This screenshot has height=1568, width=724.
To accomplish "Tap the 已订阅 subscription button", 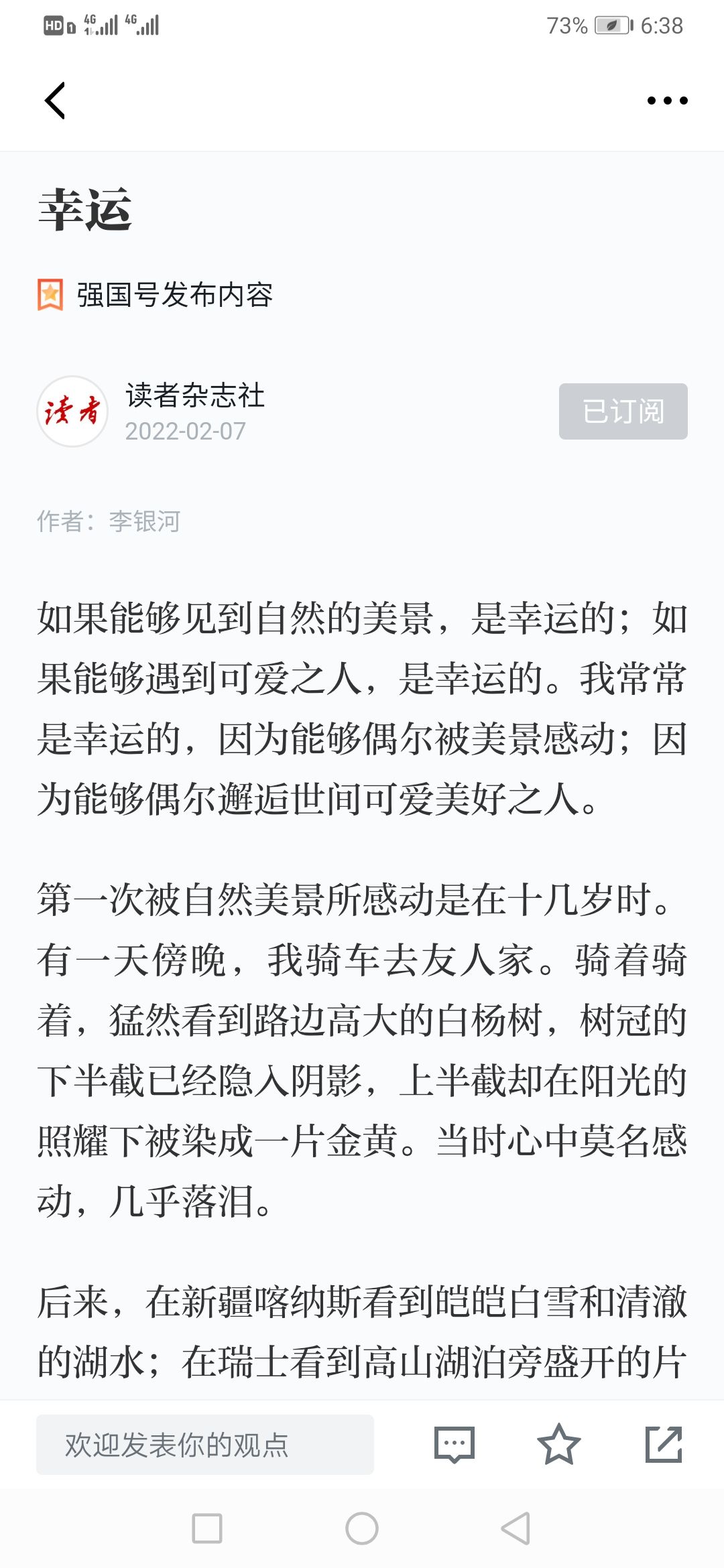I will click(623, 411).
